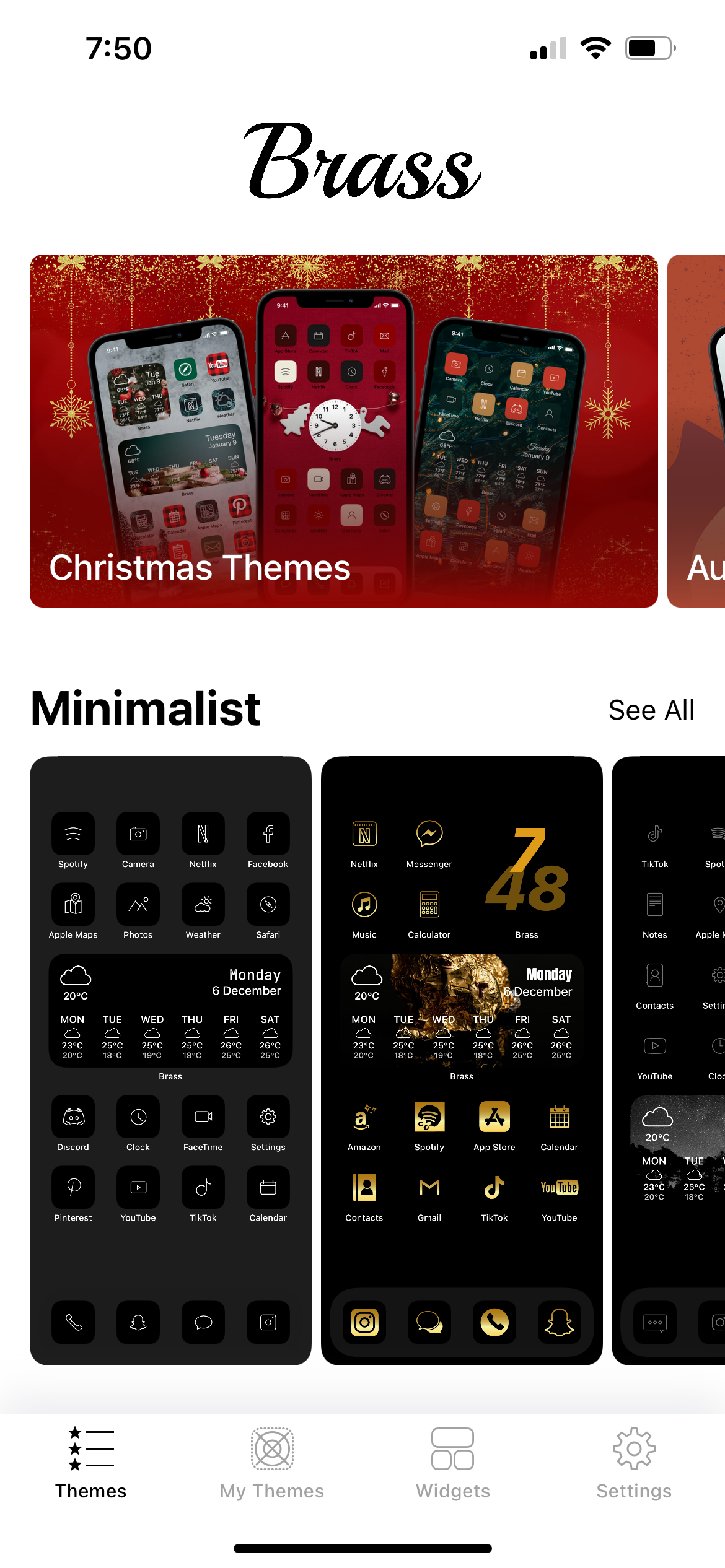The image size is (725, 1568).
Task: Open the dark gray minimalist theme preview
Action: pos(170,1060)
